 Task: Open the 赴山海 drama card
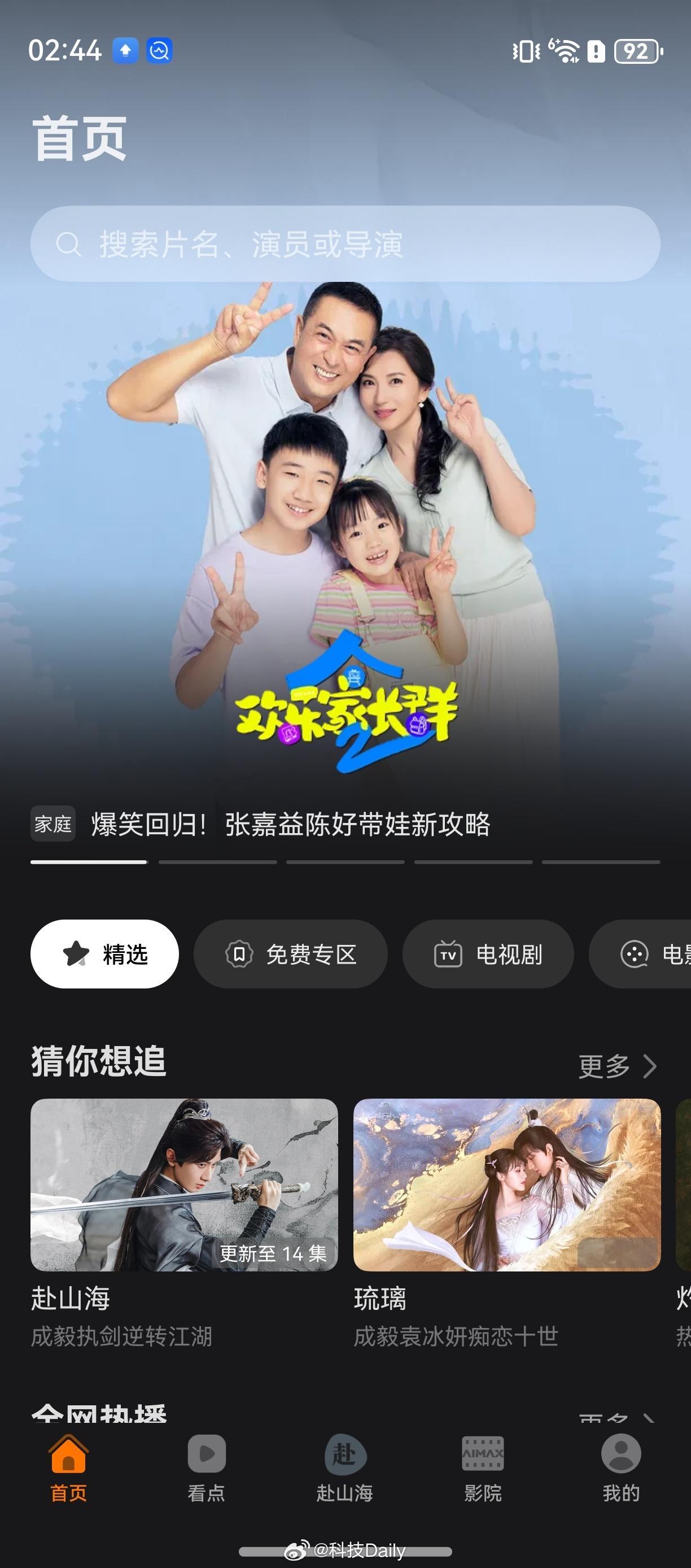[183, 1184]
